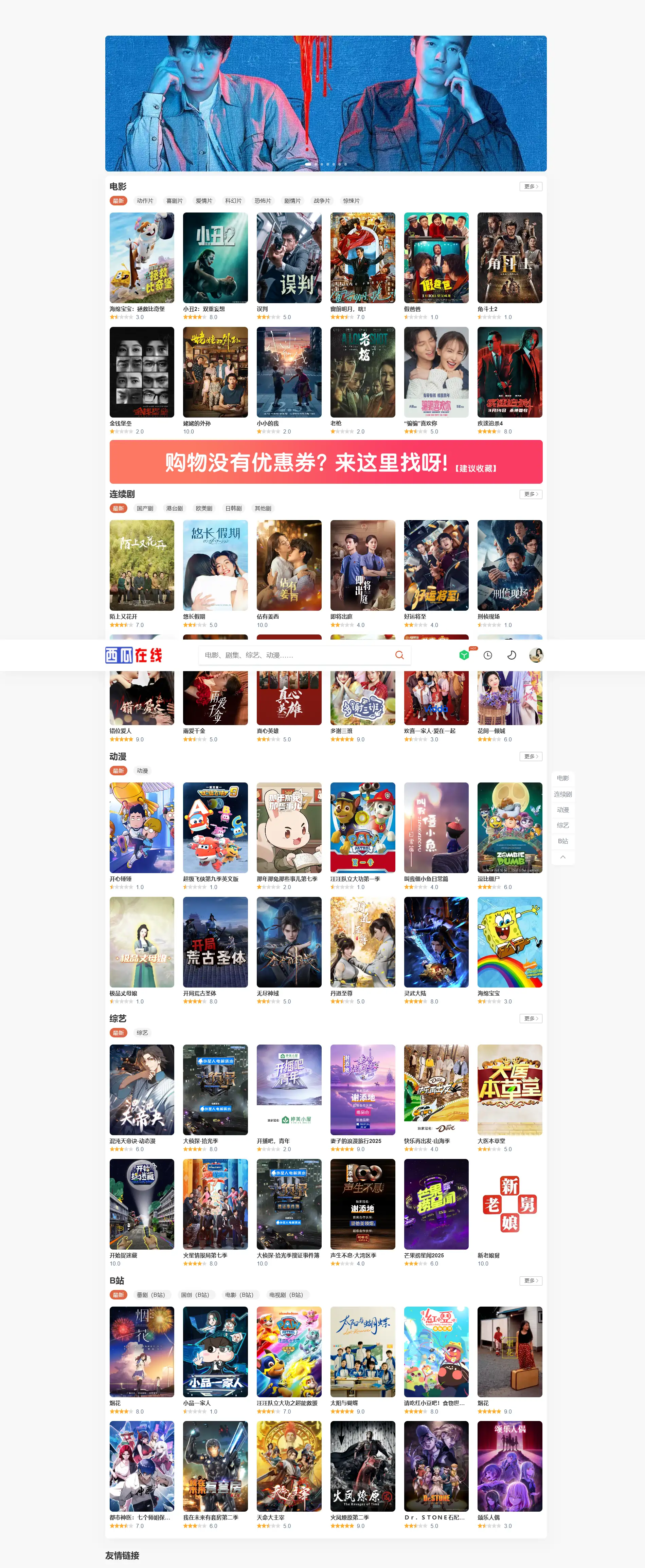Toggle dark mode moon icon
The width and height of the screenshot is (645, 1568).
tap(512, 655)
